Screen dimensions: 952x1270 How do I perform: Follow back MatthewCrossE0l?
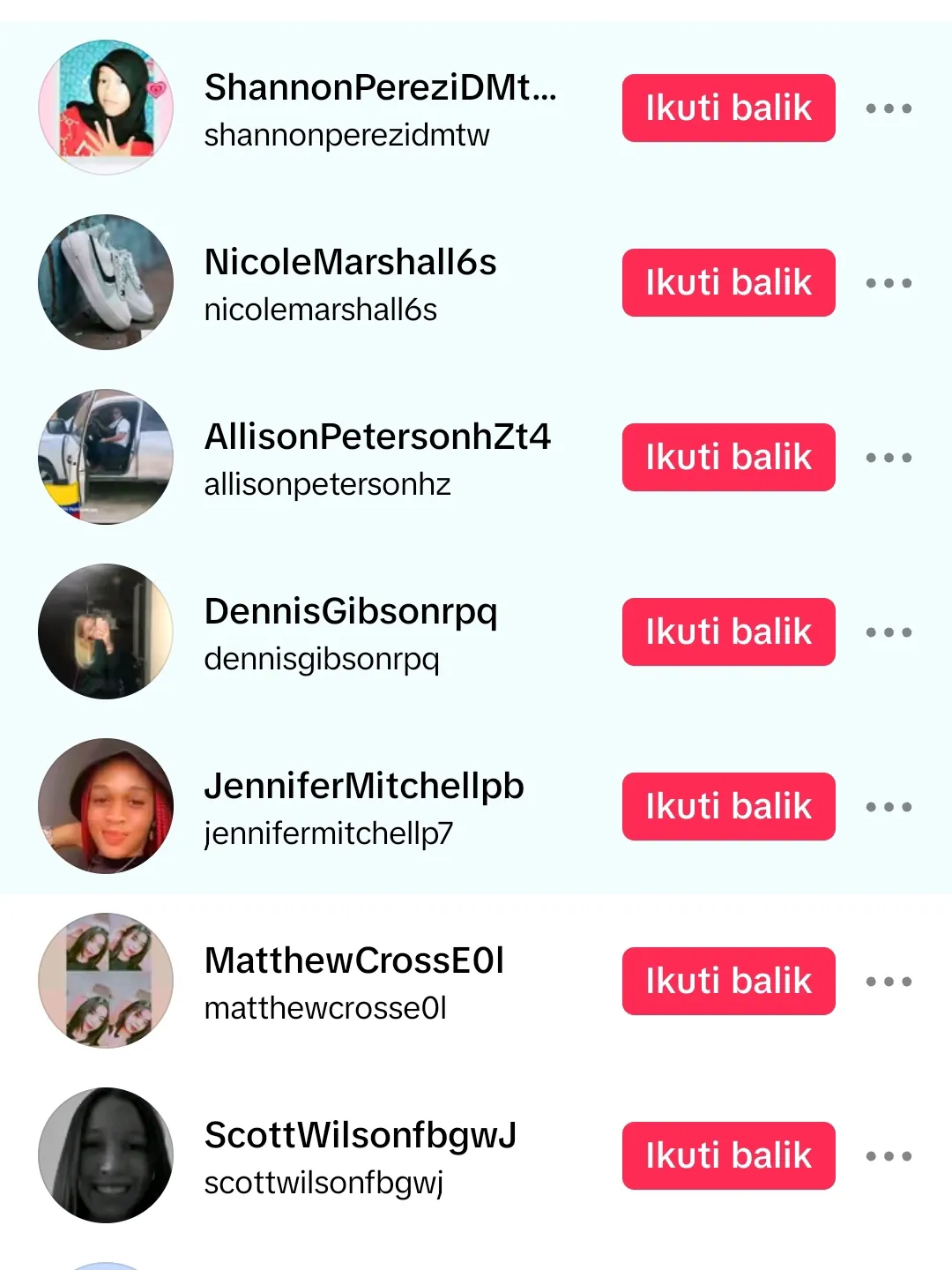pyautogui.click(x=728, y=981)
